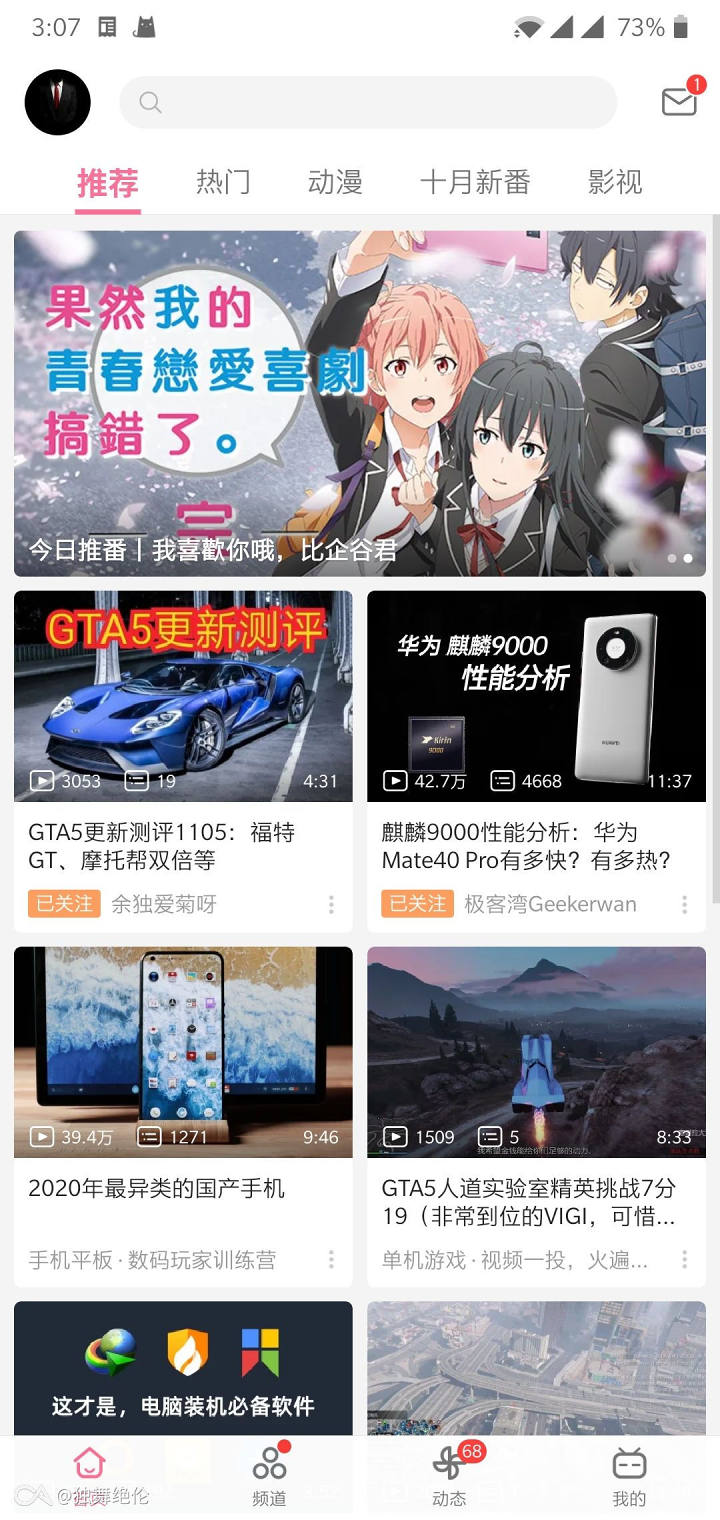Go to the 动态 tab
The width and height of the screenshot is (720, 1520).
(449, 1476)
